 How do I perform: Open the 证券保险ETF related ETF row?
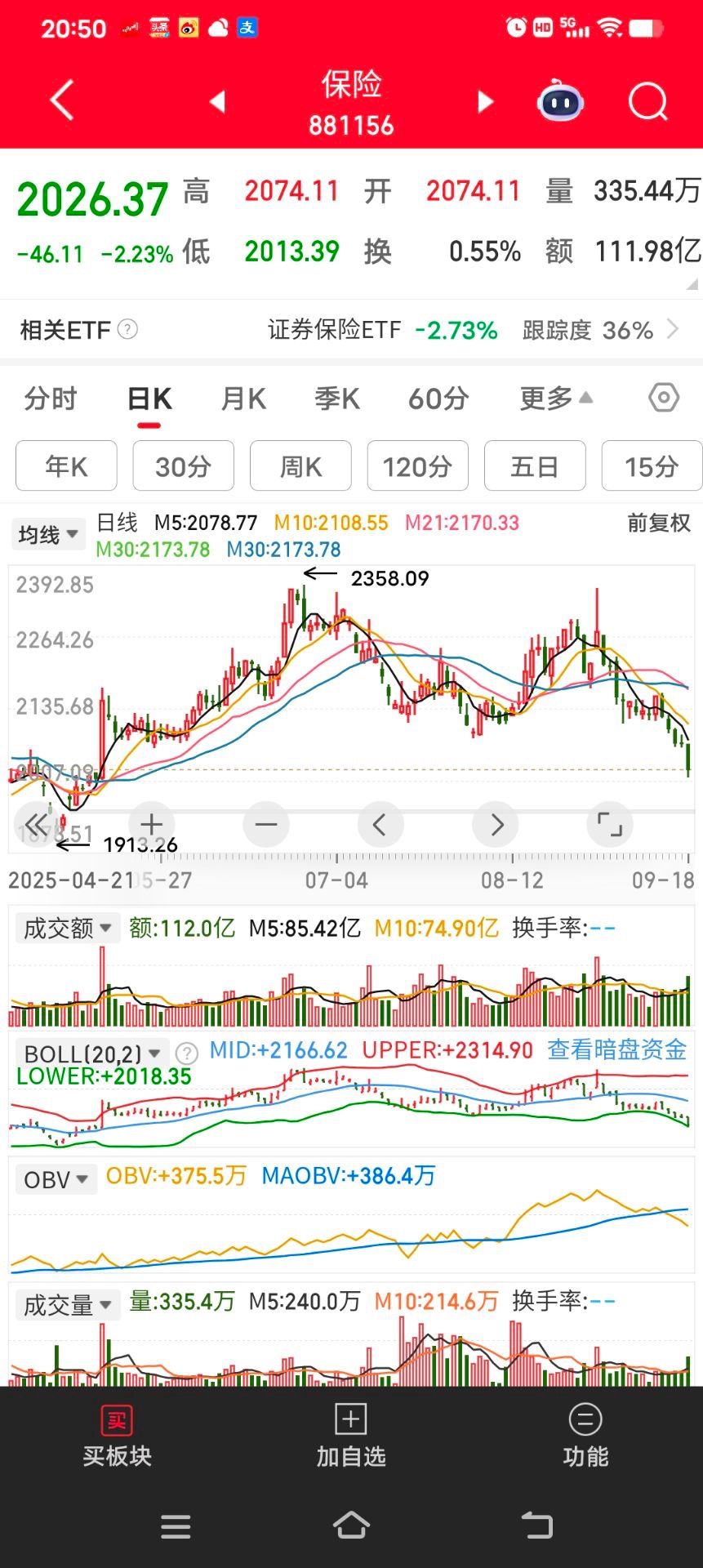click(474, 330)
